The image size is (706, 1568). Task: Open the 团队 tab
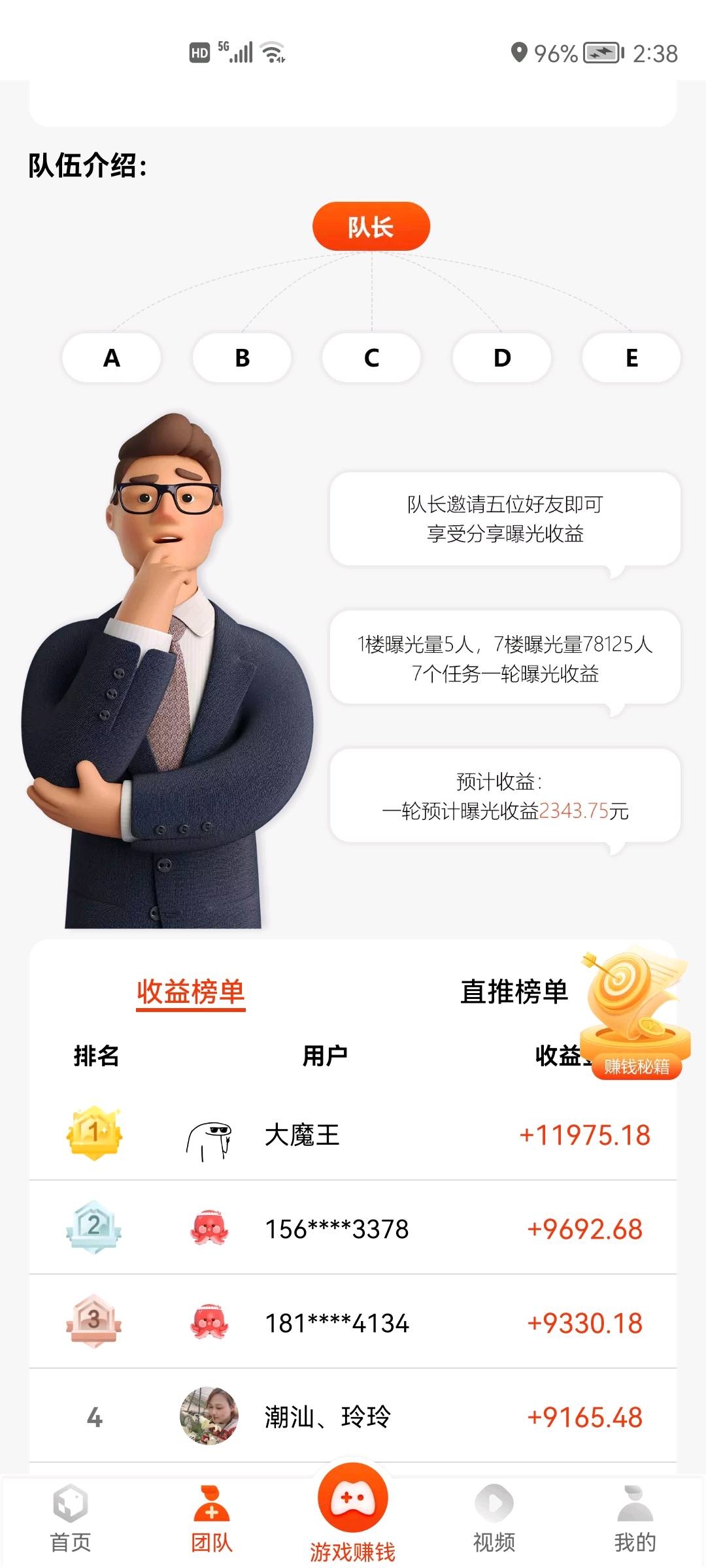coord(212,1518)
